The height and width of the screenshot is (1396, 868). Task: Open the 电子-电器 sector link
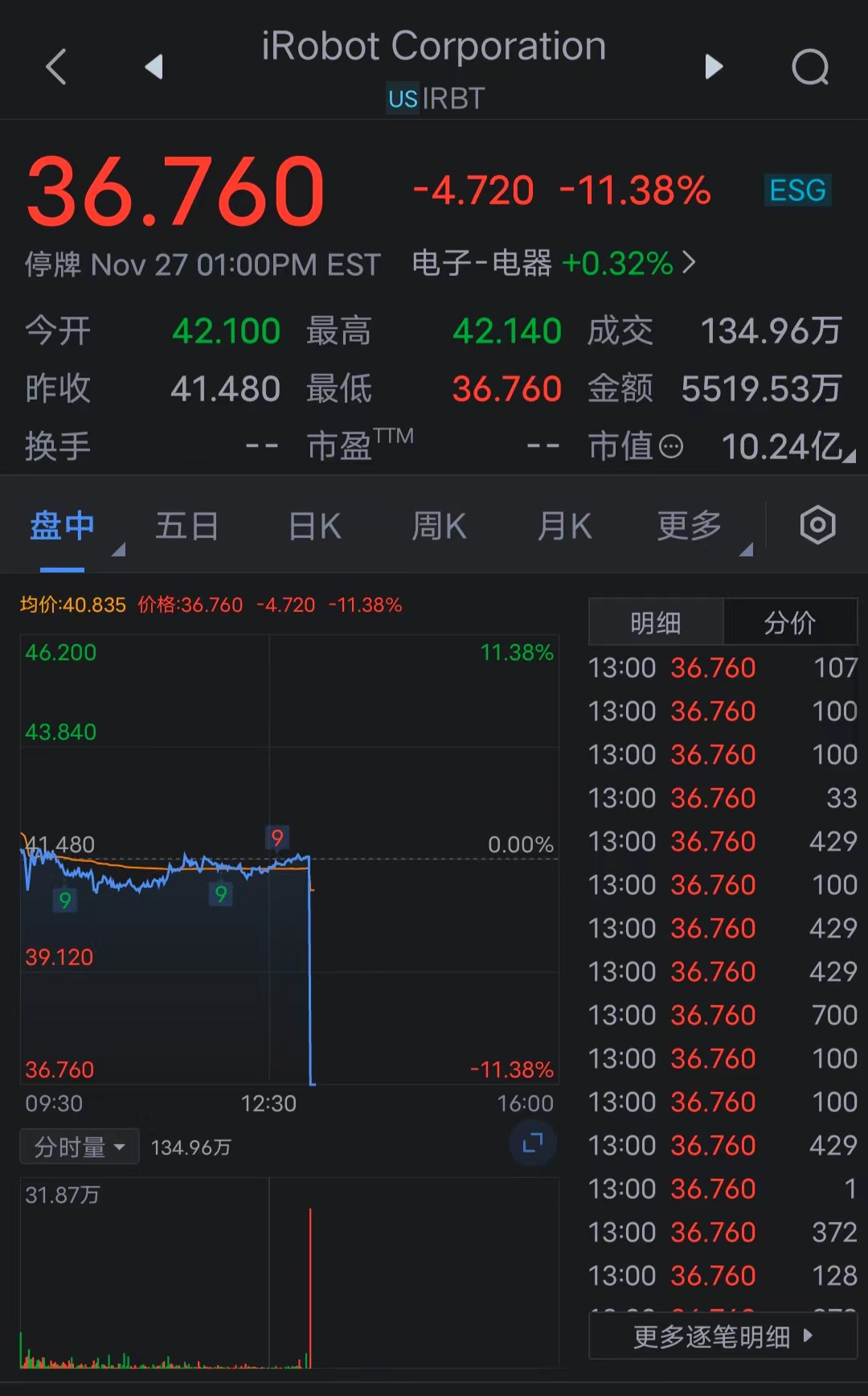554,263
